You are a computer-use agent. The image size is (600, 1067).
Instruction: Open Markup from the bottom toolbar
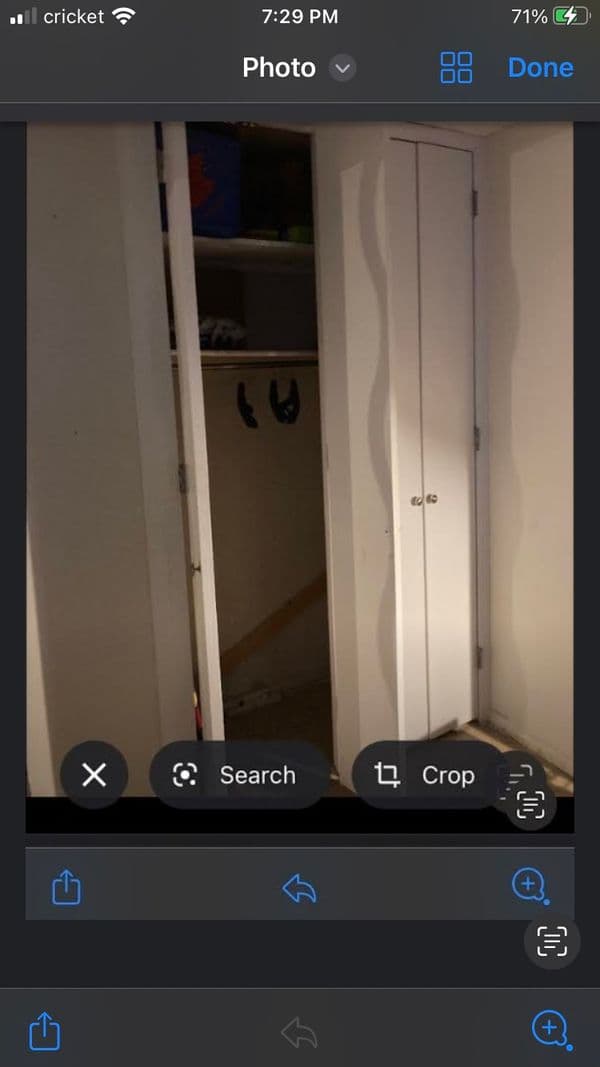(x=551, y=1029)
